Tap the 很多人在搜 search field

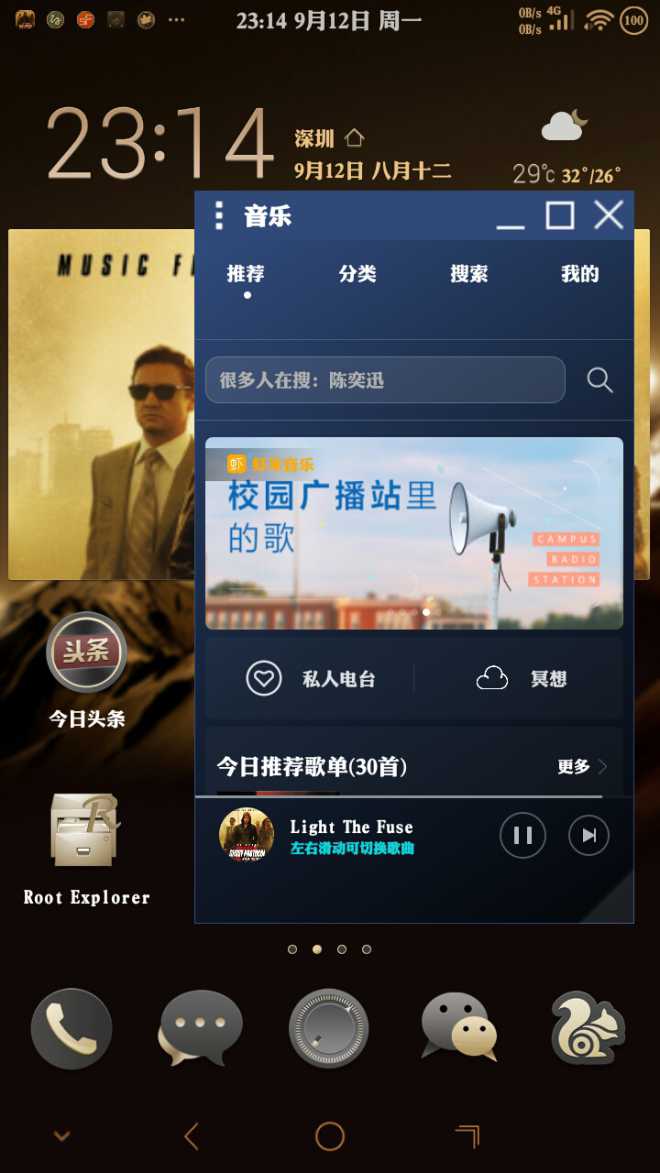[x=385, y=380]
